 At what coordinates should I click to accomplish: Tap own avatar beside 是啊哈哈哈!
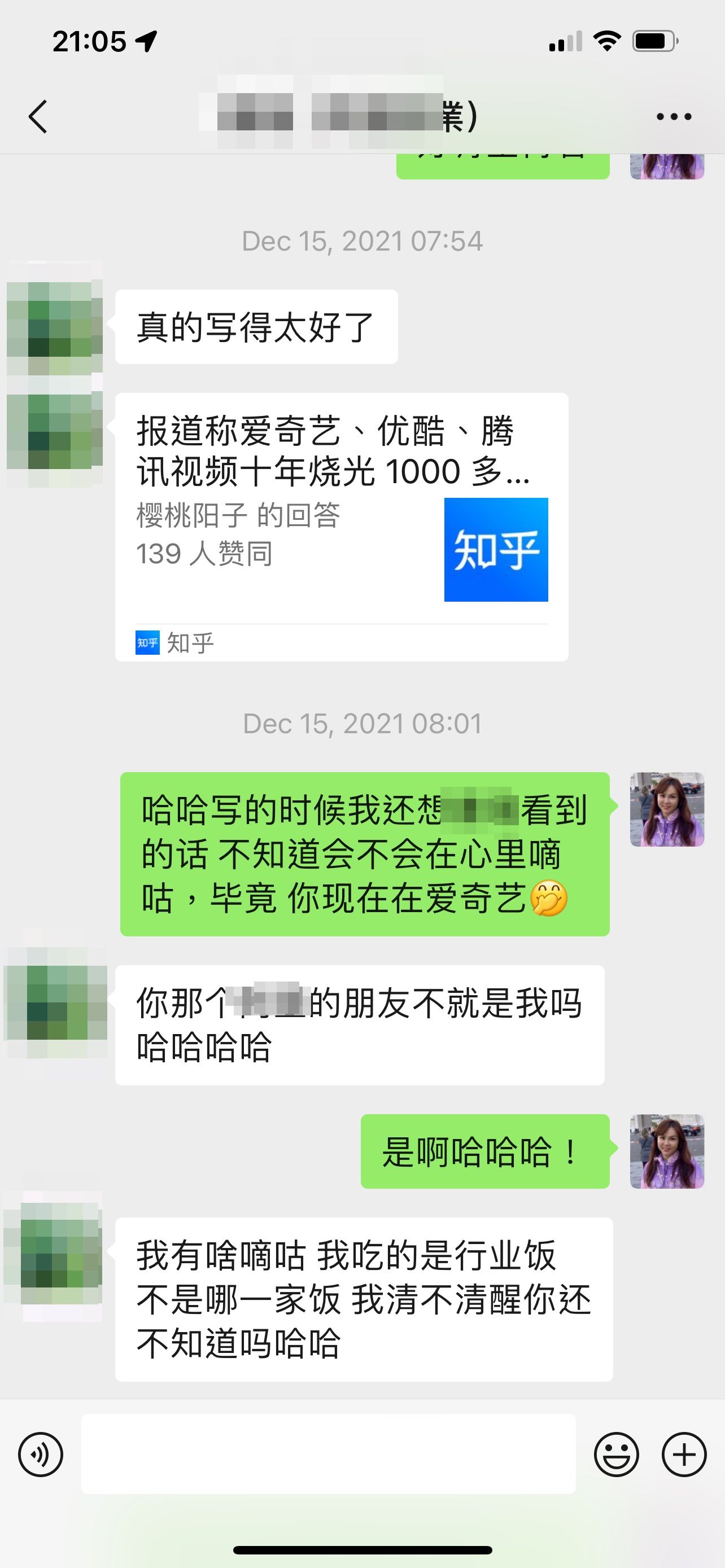click(667, 1151)
